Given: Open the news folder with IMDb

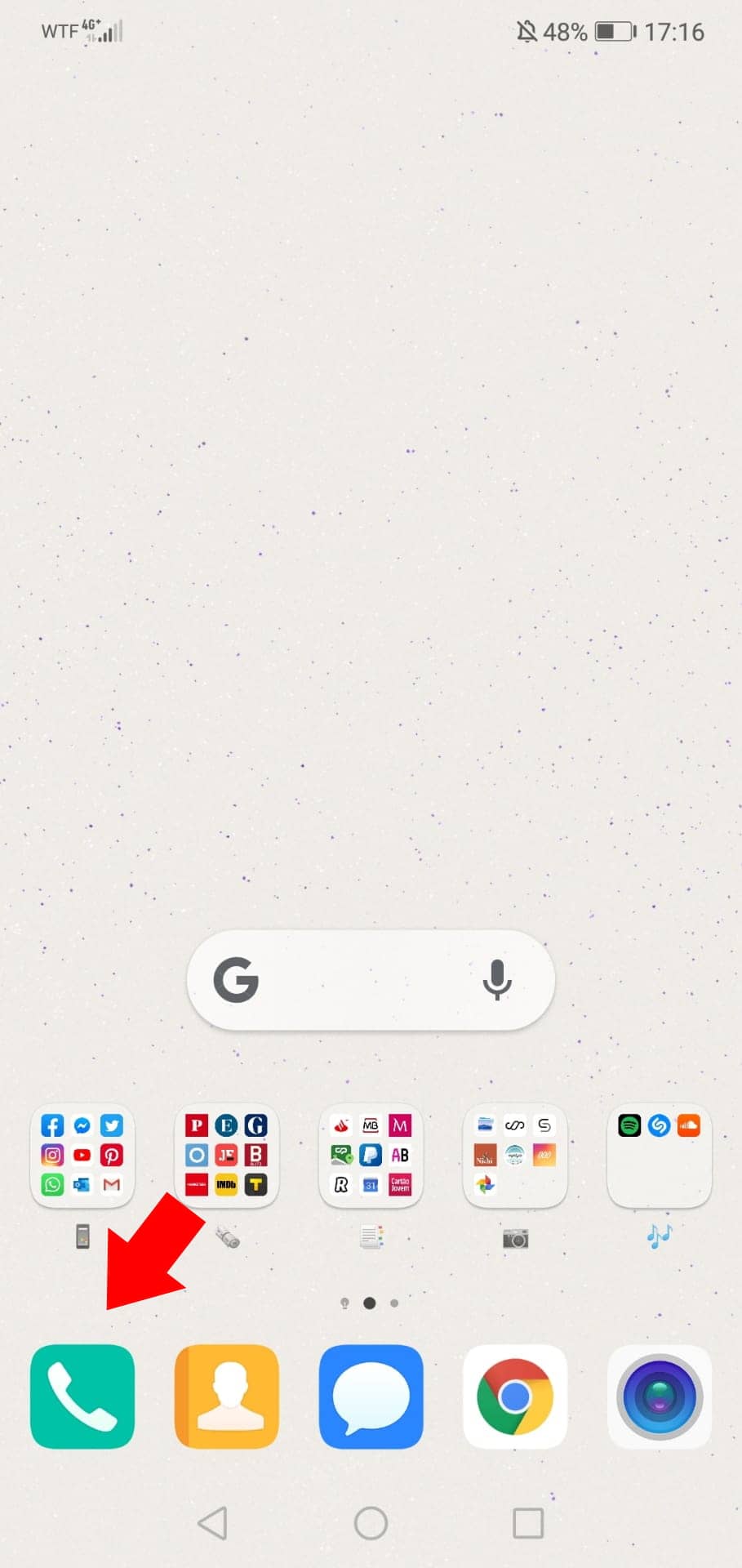Looking at the screenshot, I should click(x=227, y=1156).
